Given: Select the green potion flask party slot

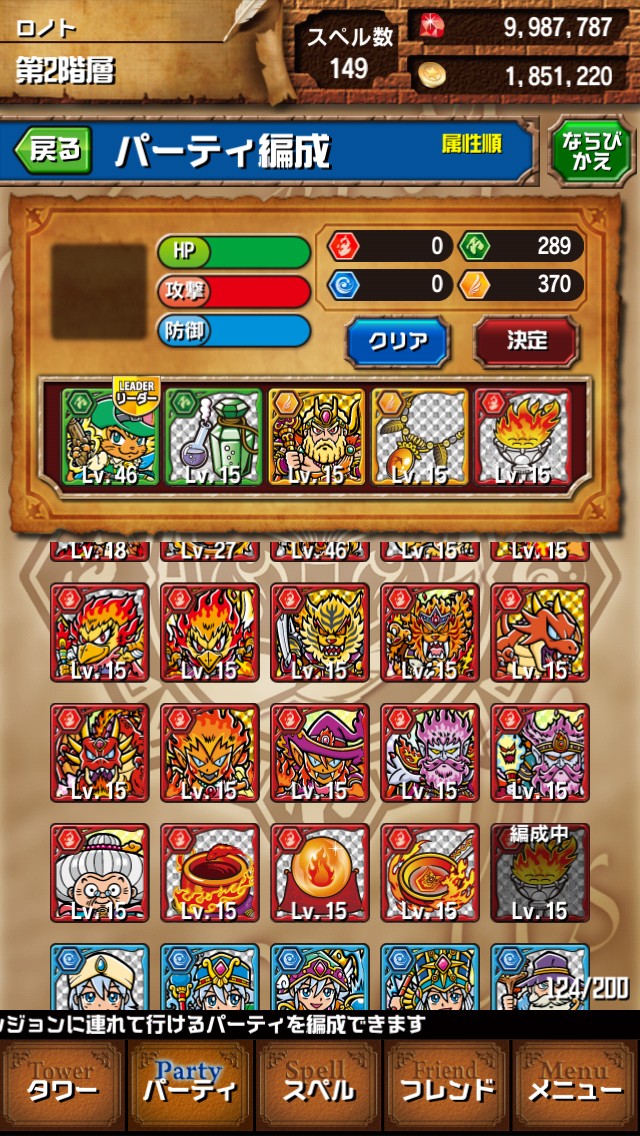Looking at the screenshot, I should point(213,437).
